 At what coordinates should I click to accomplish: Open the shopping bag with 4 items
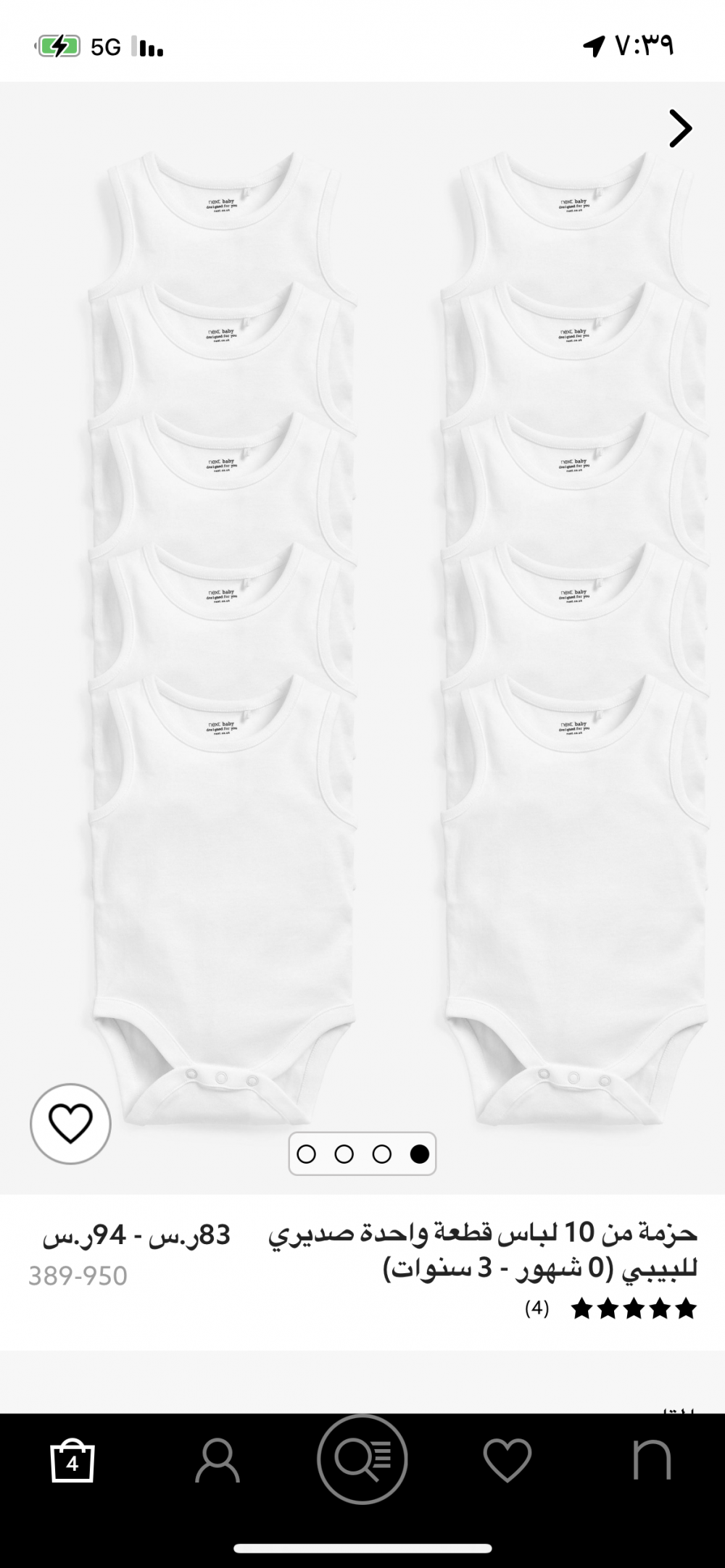(x=72, y=1459)
